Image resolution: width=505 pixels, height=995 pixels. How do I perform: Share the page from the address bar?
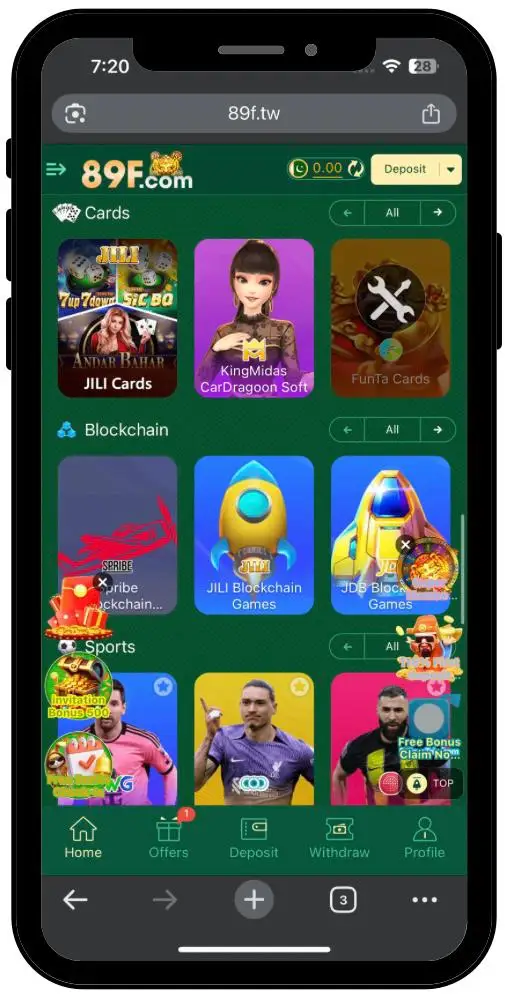tap(430, 114)
